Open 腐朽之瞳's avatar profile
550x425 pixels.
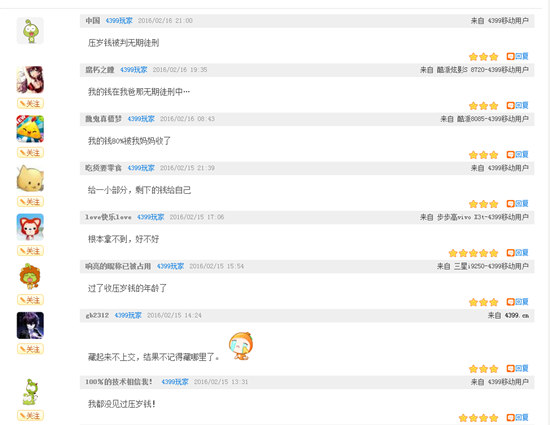30,80
